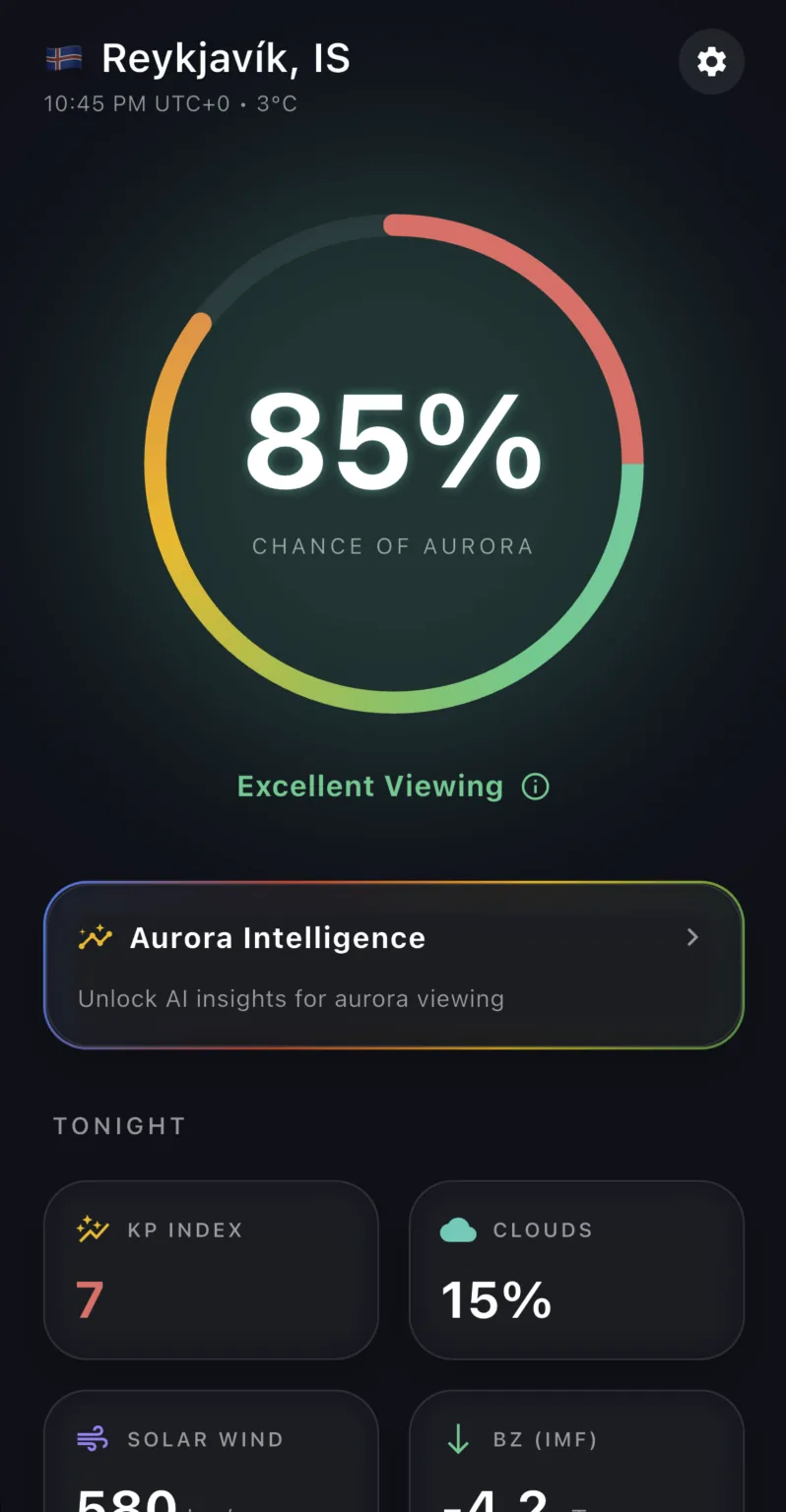
Task: Select the Aurora Intelligence sparkle icon
Action: coord(95,937)
